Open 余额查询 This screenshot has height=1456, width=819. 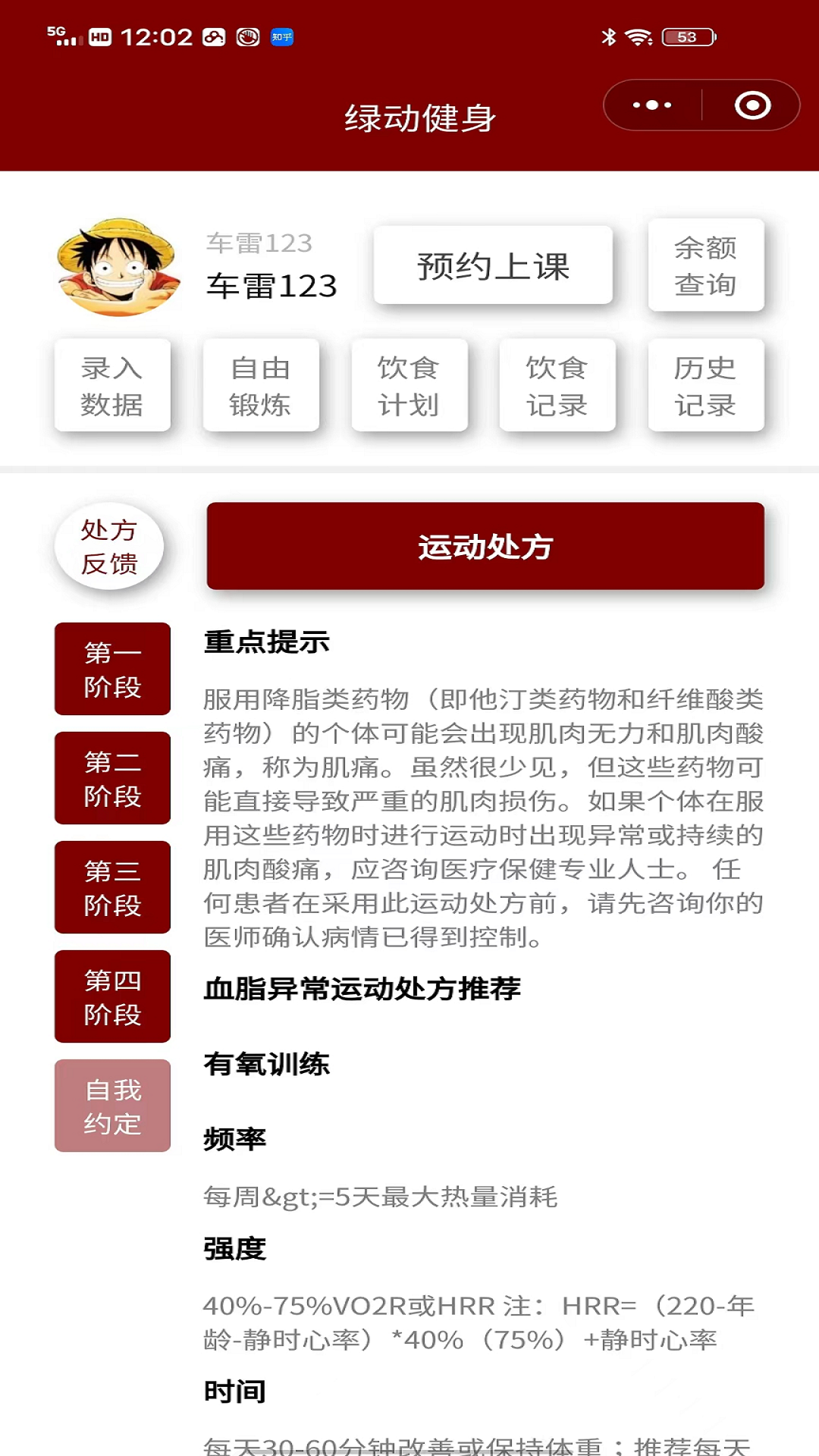pos(705,265)
